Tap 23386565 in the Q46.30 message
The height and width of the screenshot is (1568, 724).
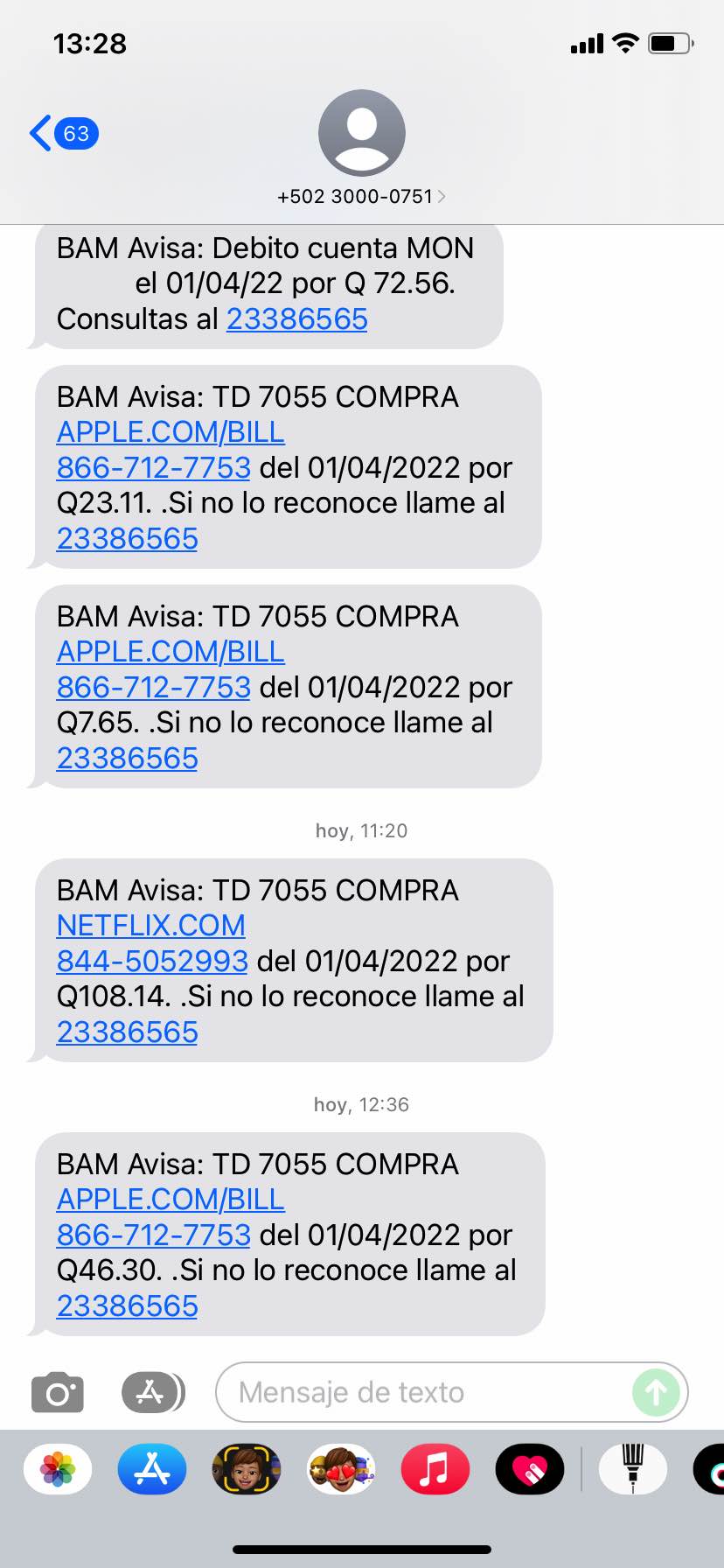click(128, 1306)
